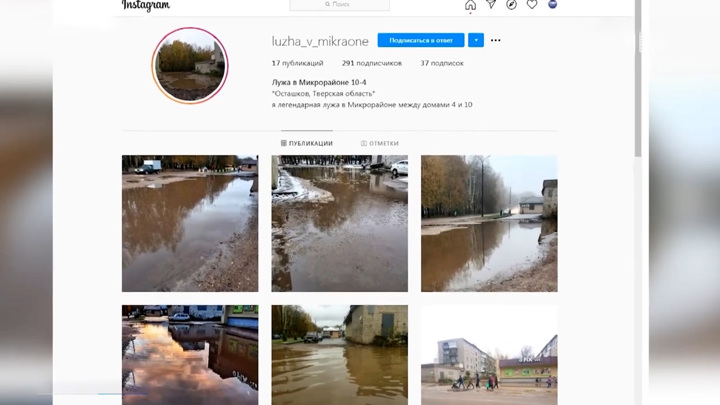Open the post with snowy puddle edge
The width and height of the screenshot is (720, 405).
340,223
